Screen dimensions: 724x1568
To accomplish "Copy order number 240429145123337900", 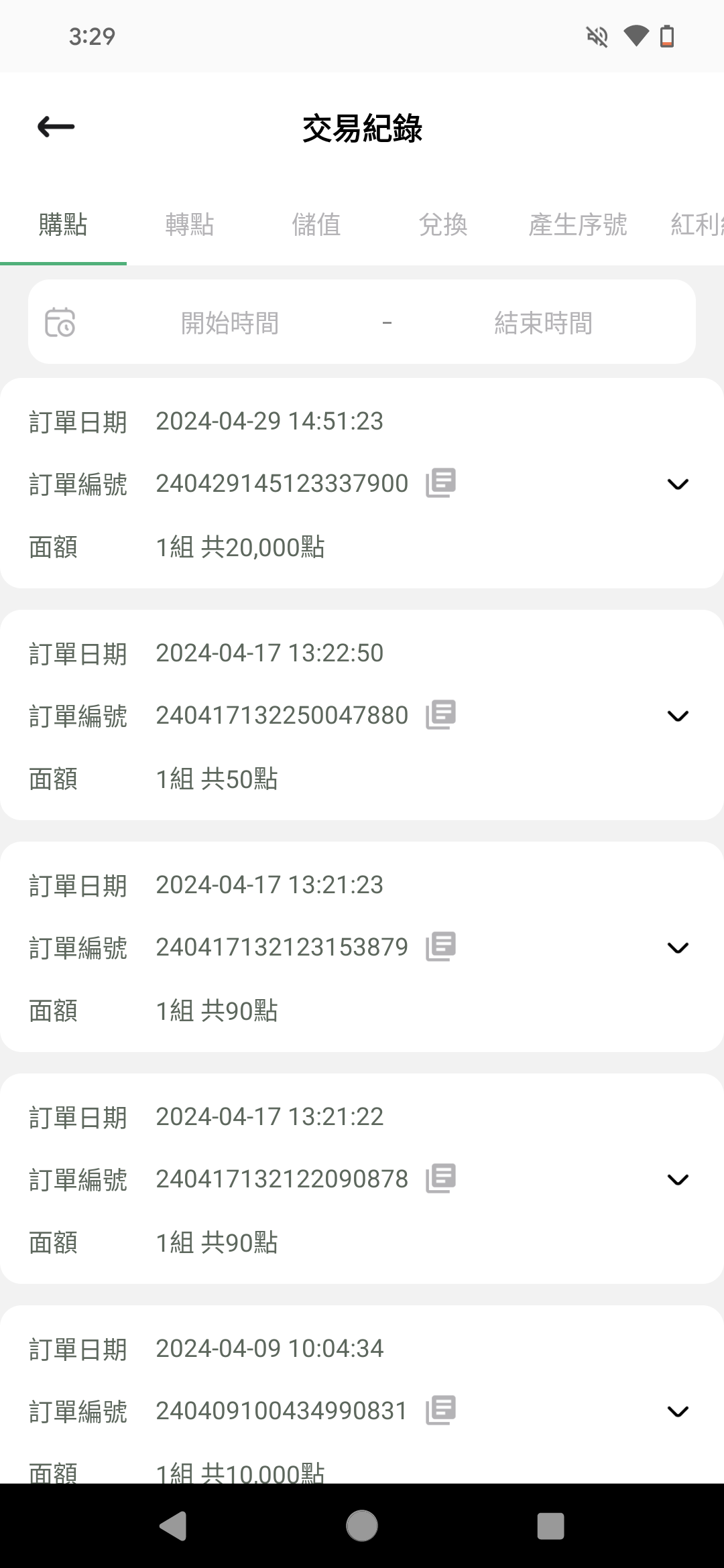I will [x=441, y=483].
